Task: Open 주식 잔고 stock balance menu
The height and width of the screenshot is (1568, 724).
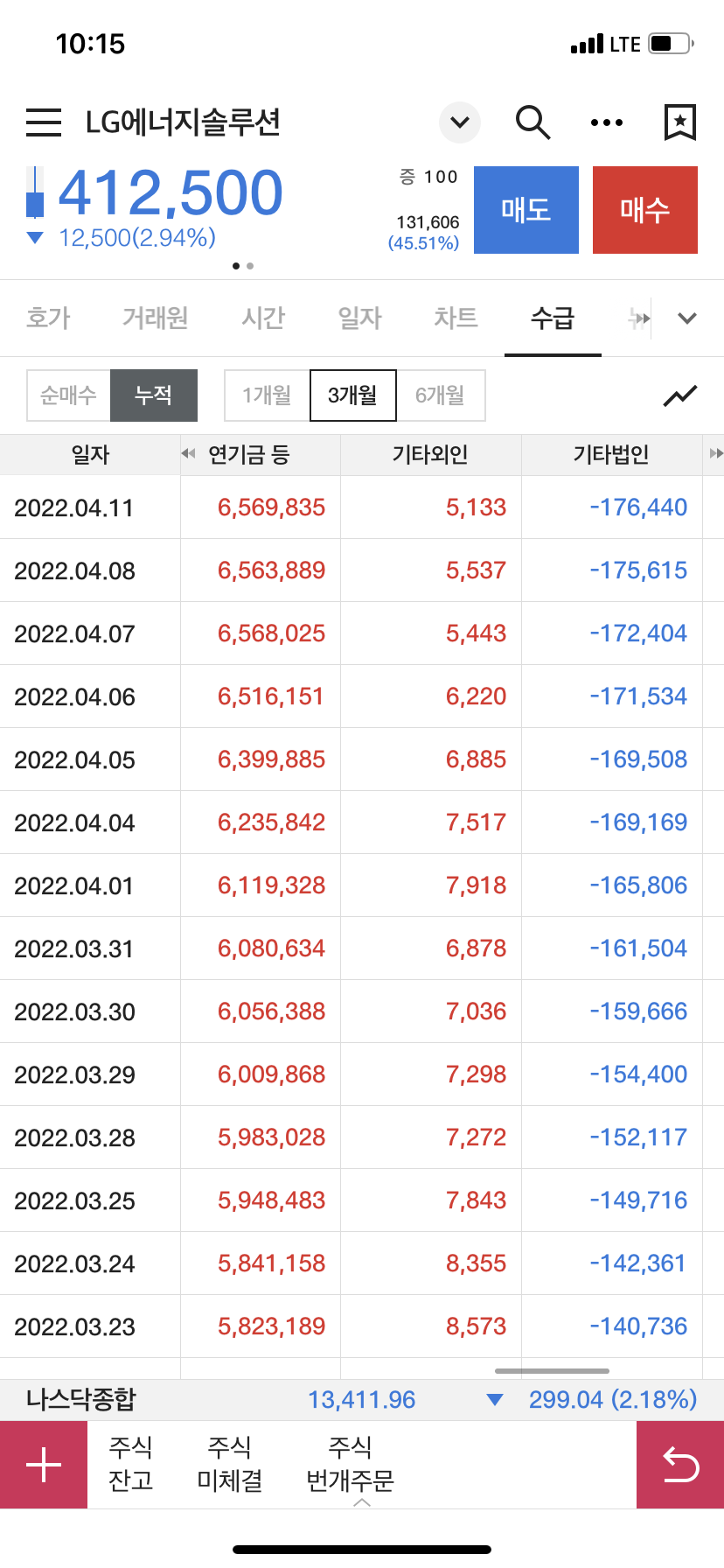Action: click(x=130, y=1464)
